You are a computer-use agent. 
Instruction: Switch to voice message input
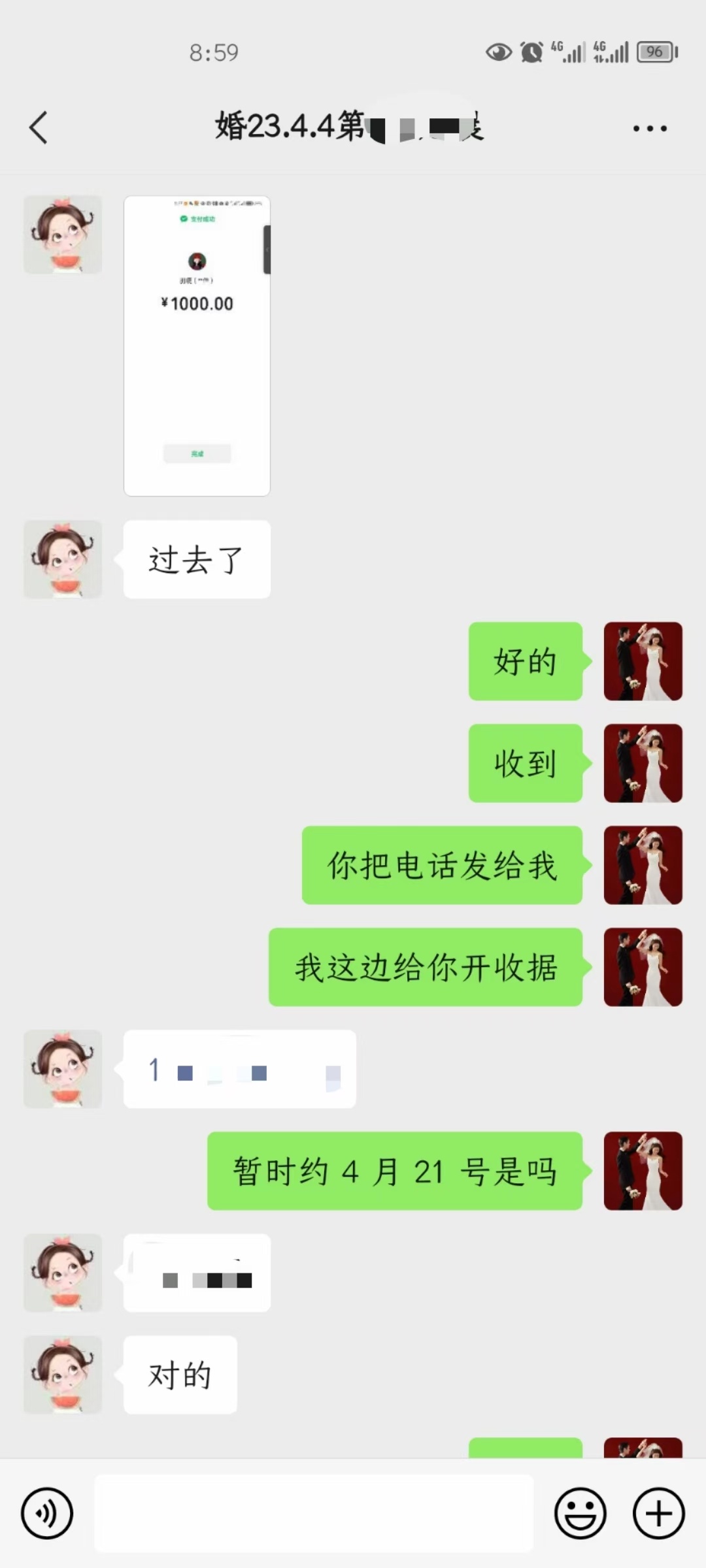[47, 1513]
